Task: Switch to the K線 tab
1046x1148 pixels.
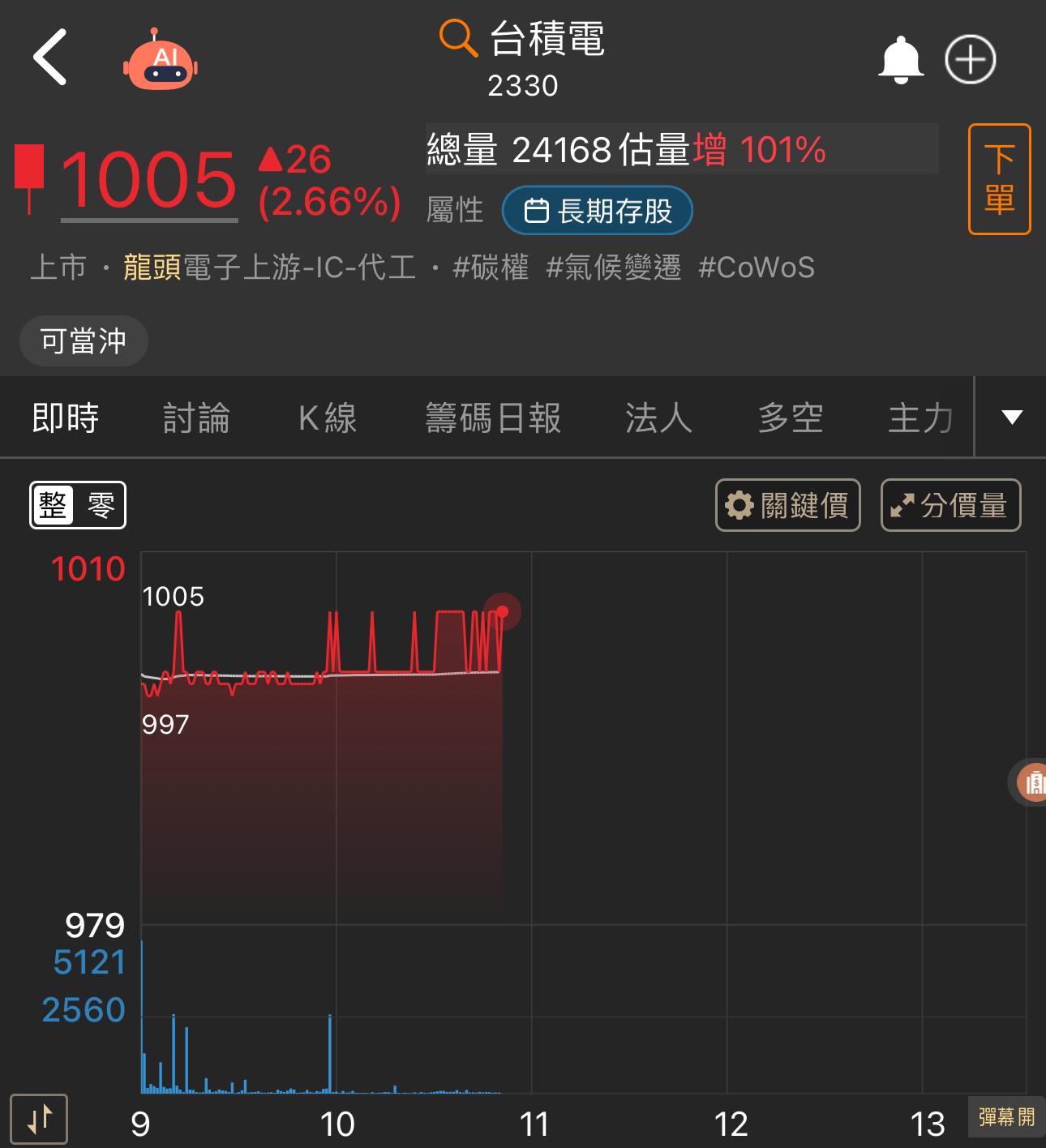Action: [328, 418]
